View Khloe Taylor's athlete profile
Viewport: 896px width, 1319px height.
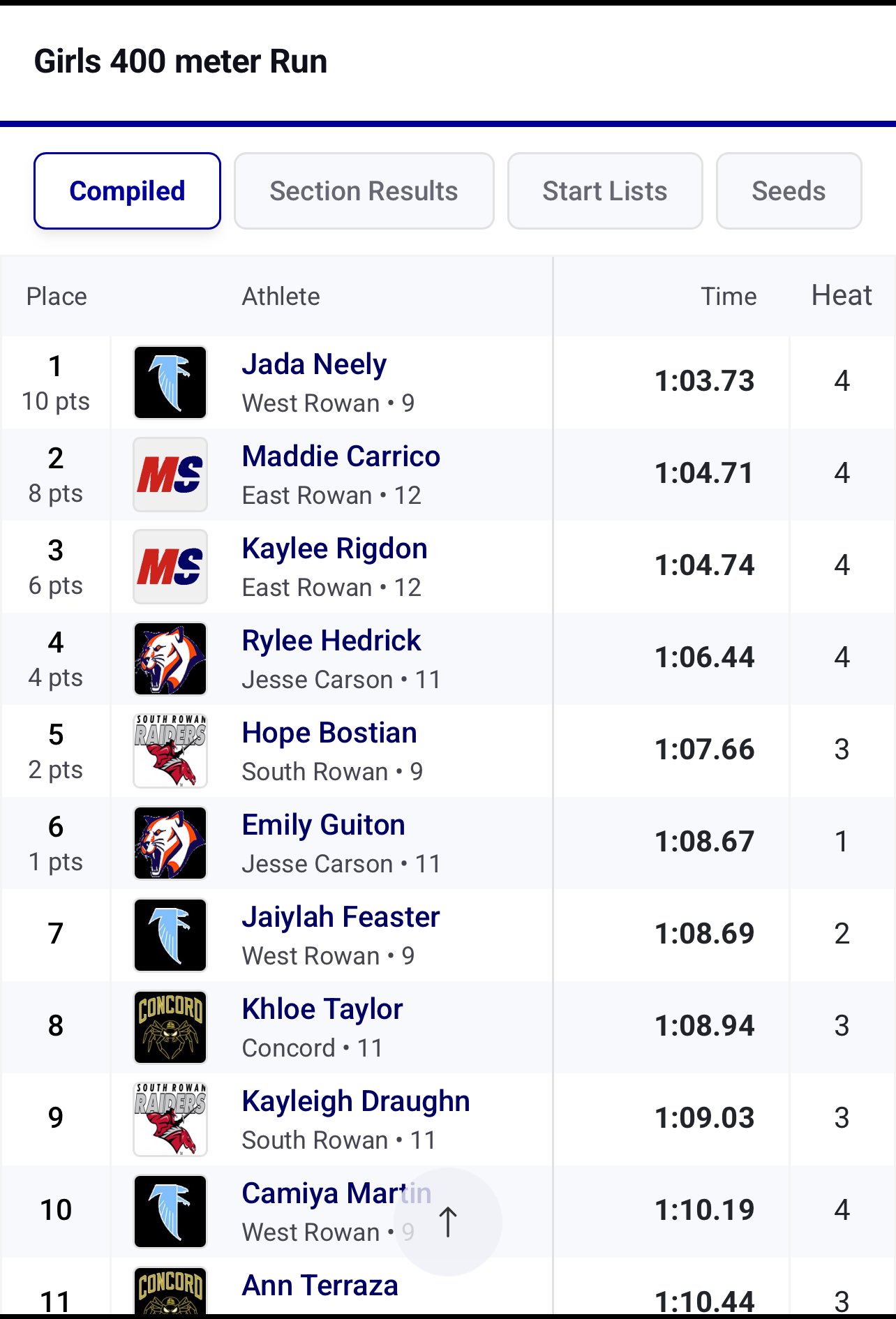[322, 1009]
